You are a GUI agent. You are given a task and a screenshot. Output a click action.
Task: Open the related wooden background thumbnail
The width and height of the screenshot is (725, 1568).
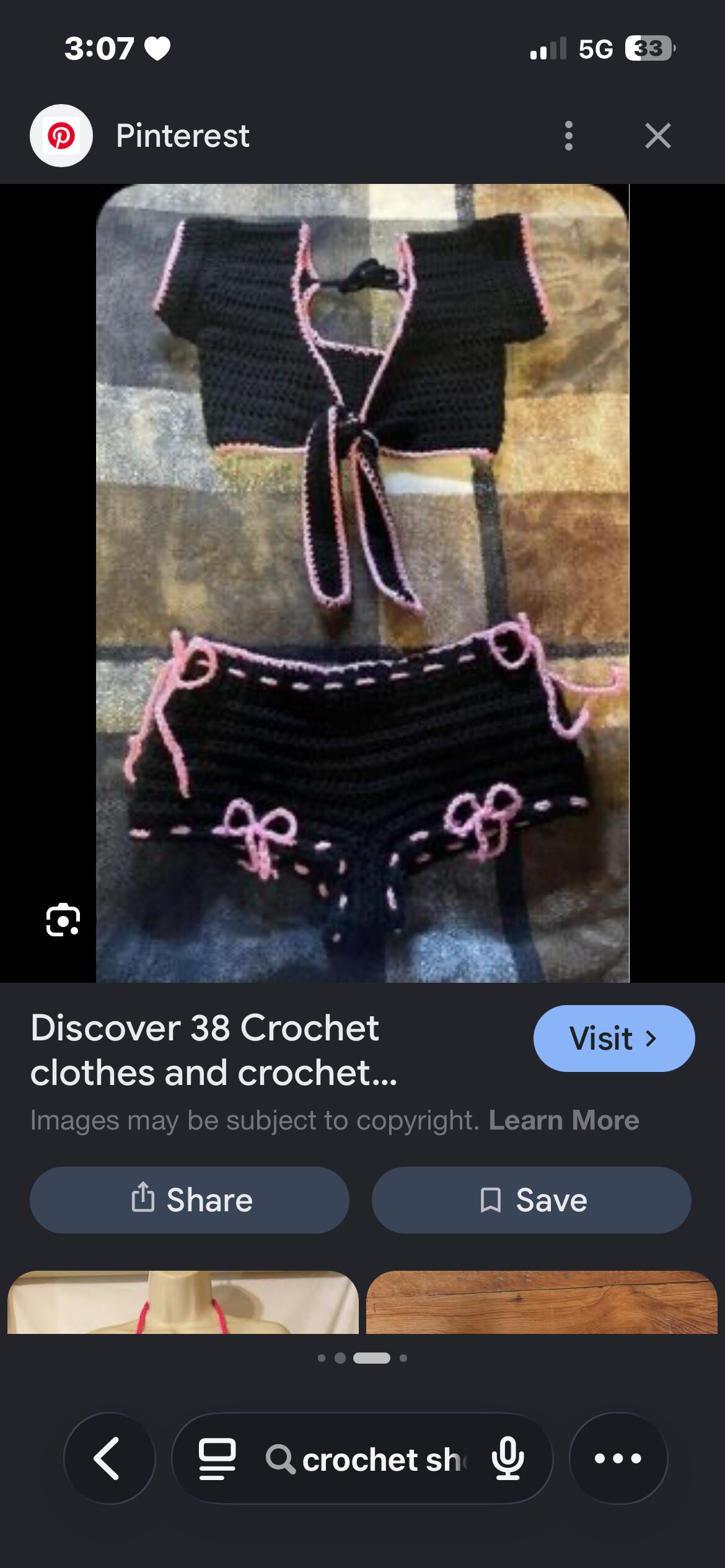tap(542, 1302)
